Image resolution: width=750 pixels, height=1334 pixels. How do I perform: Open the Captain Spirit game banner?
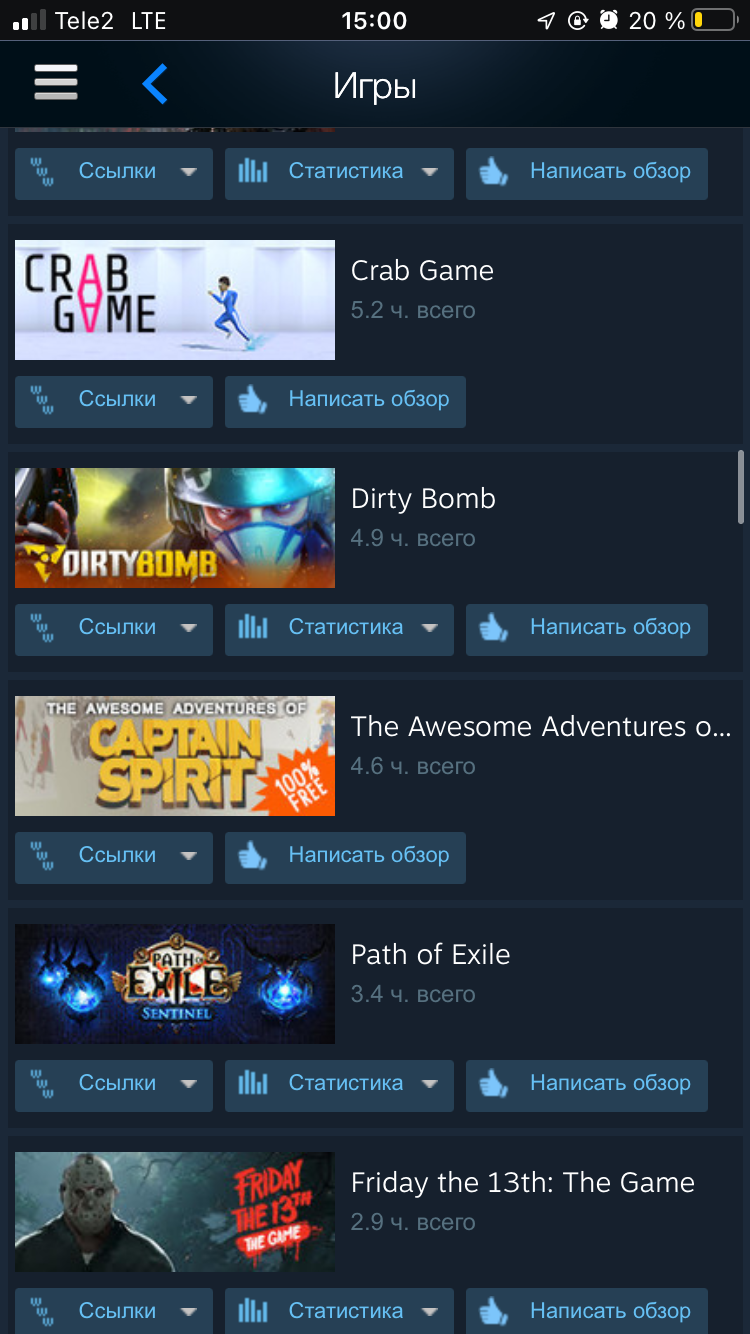[x=175, y=756]
